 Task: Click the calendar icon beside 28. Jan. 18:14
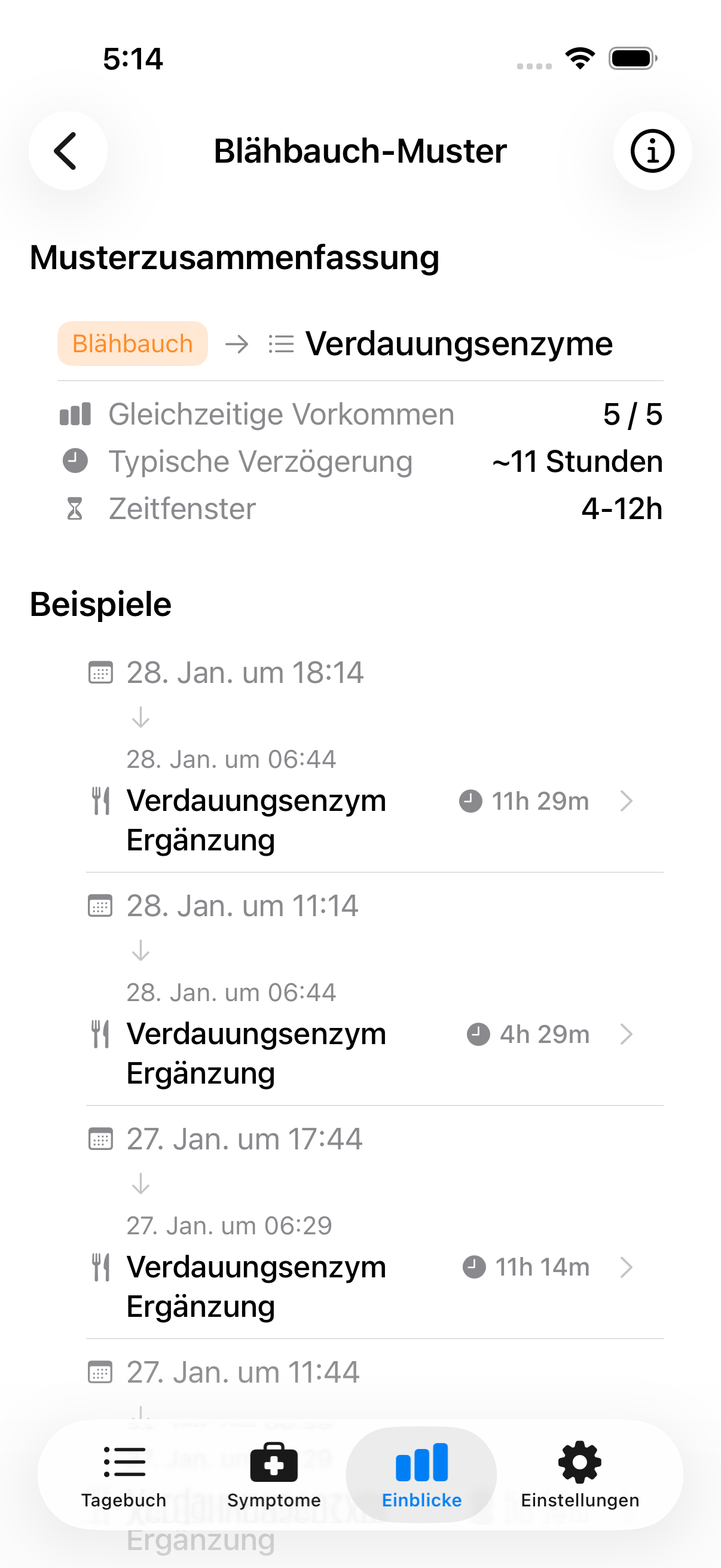pos(100,673)
